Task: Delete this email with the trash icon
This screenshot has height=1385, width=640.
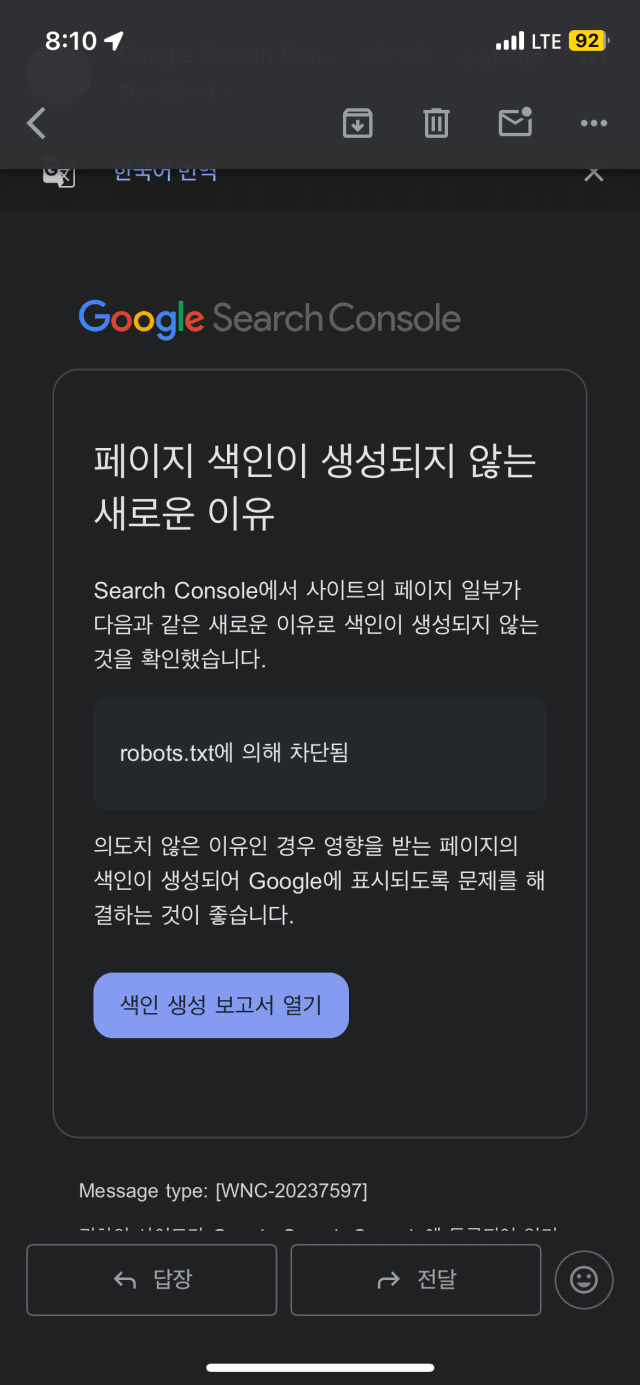Action: coord(436,123)
